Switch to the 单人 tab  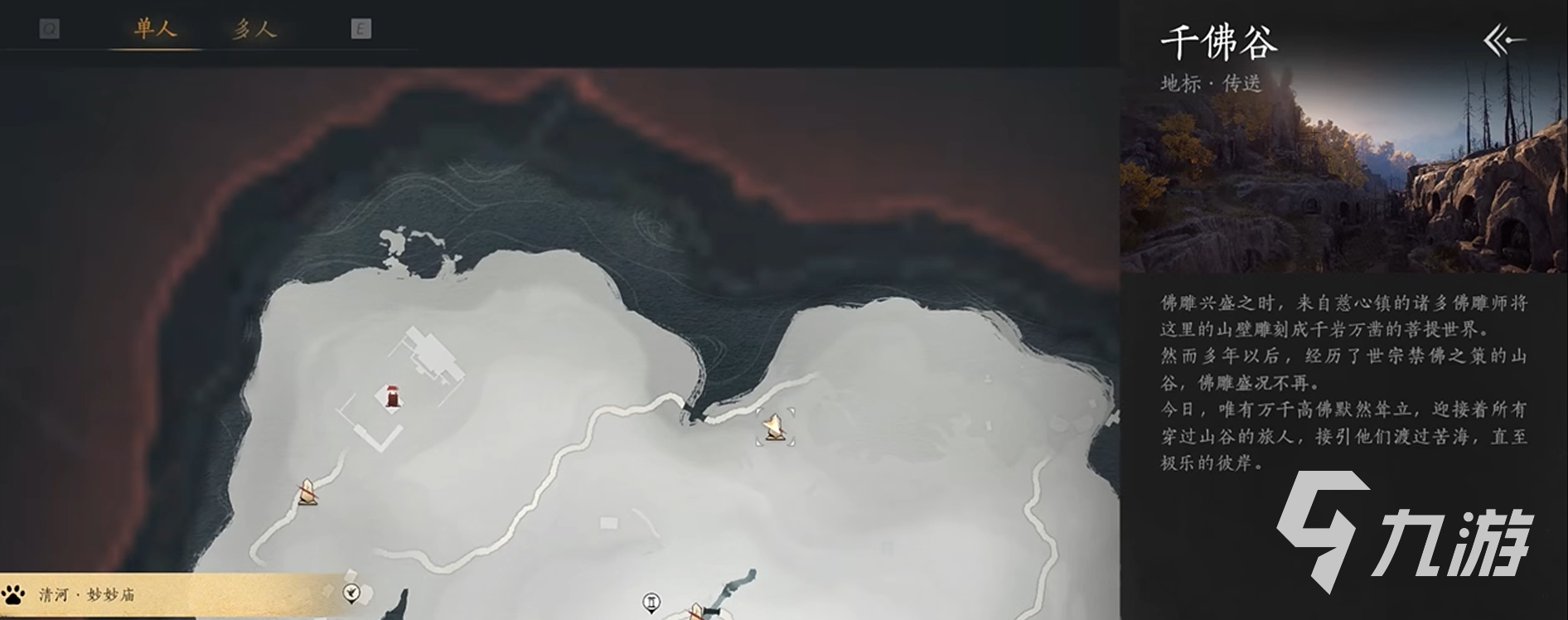(x=155, y=30)
